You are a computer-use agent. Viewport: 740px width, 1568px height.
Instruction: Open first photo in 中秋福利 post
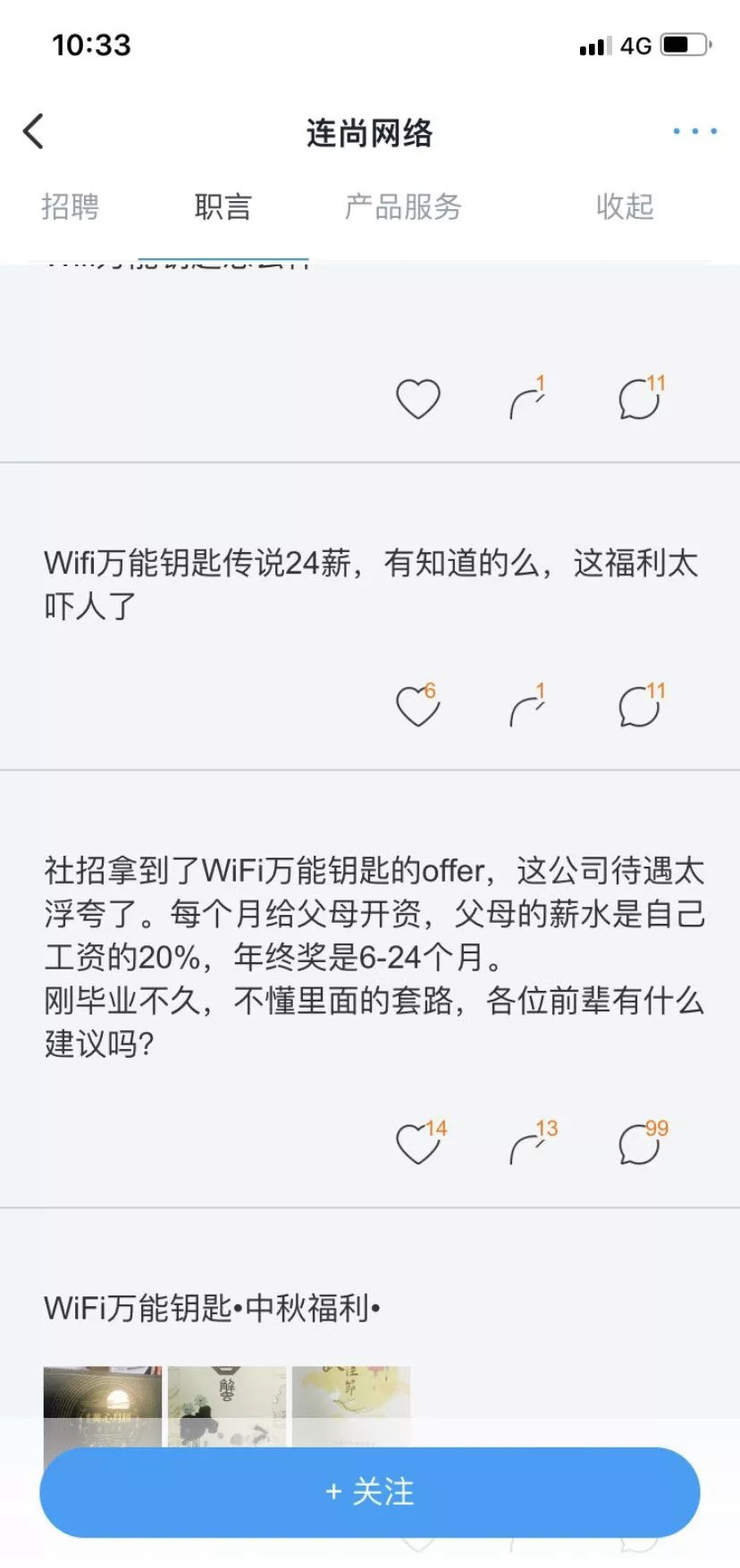pyautogui.click(x=103, y=1403)
